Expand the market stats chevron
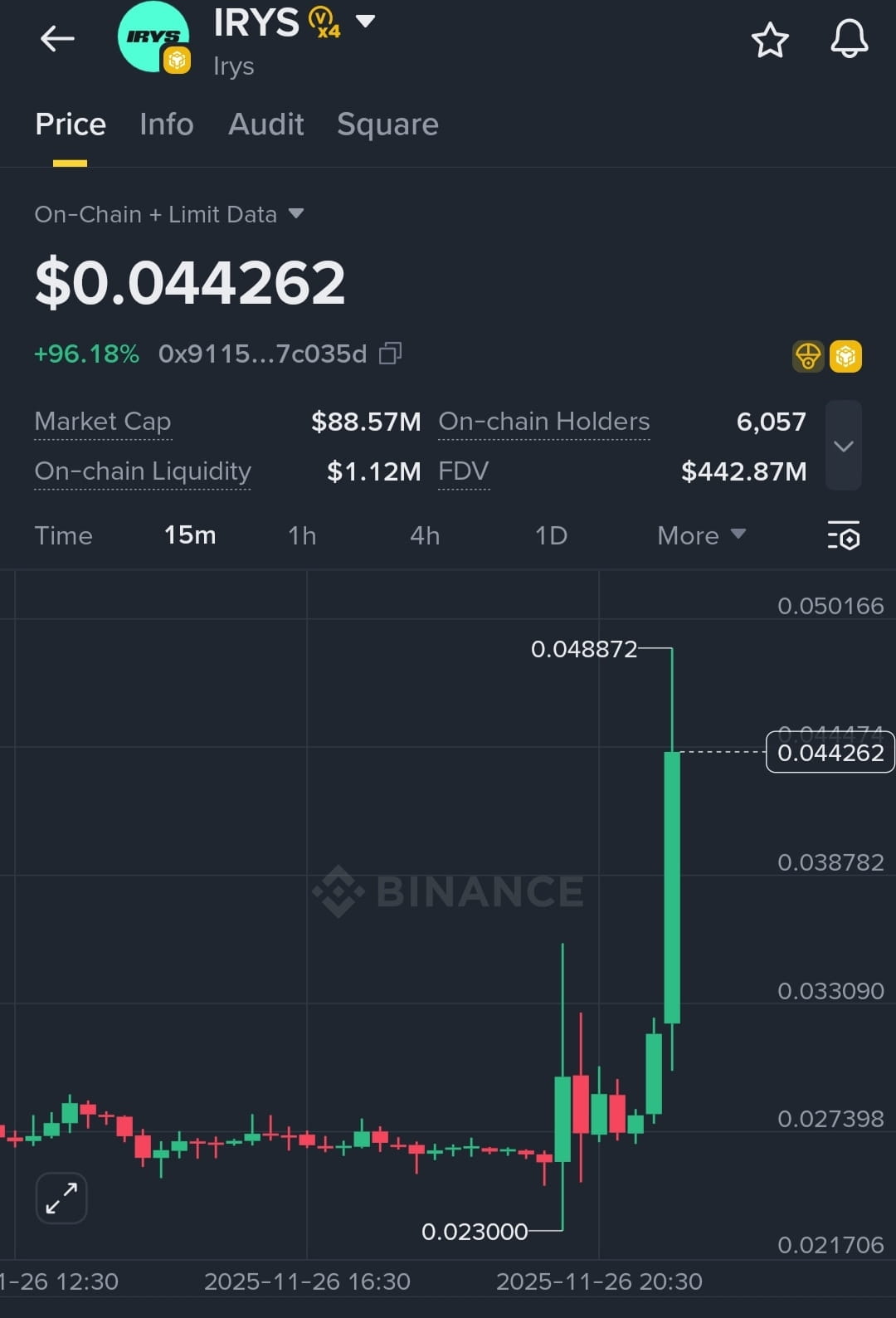Viewport: 896px width, 1318px height. [843, 446]
